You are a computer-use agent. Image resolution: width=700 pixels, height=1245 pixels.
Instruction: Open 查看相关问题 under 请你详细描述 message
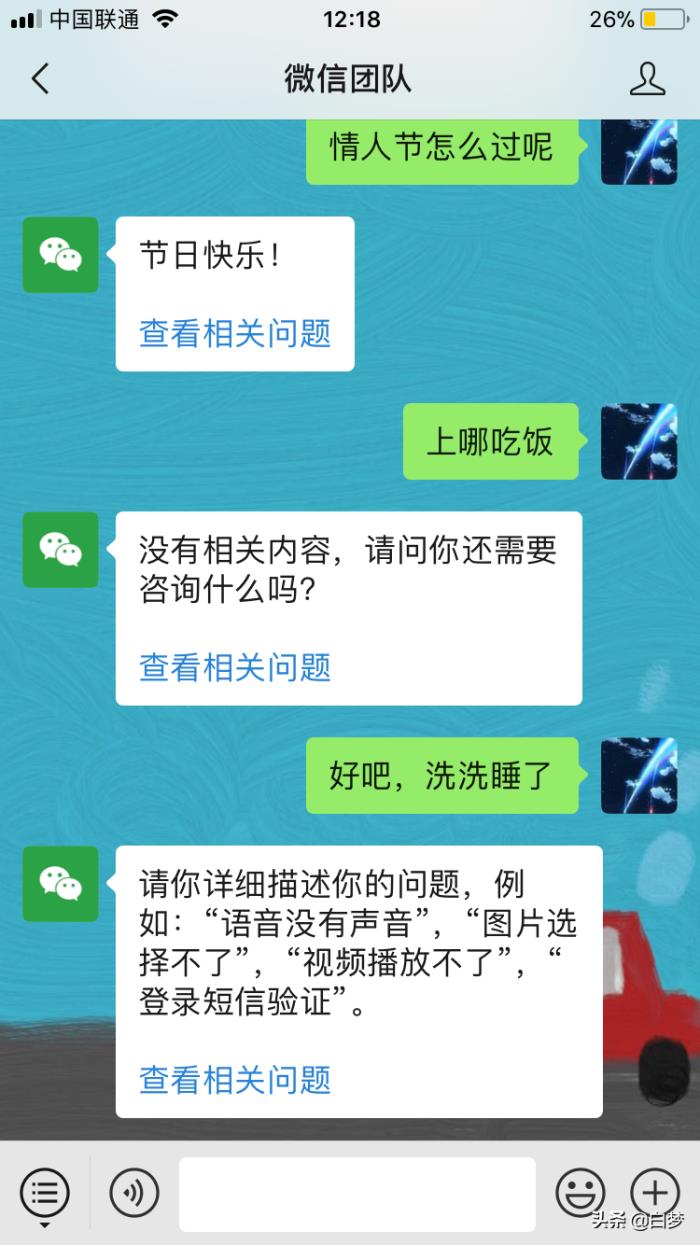pos(235,1080)
